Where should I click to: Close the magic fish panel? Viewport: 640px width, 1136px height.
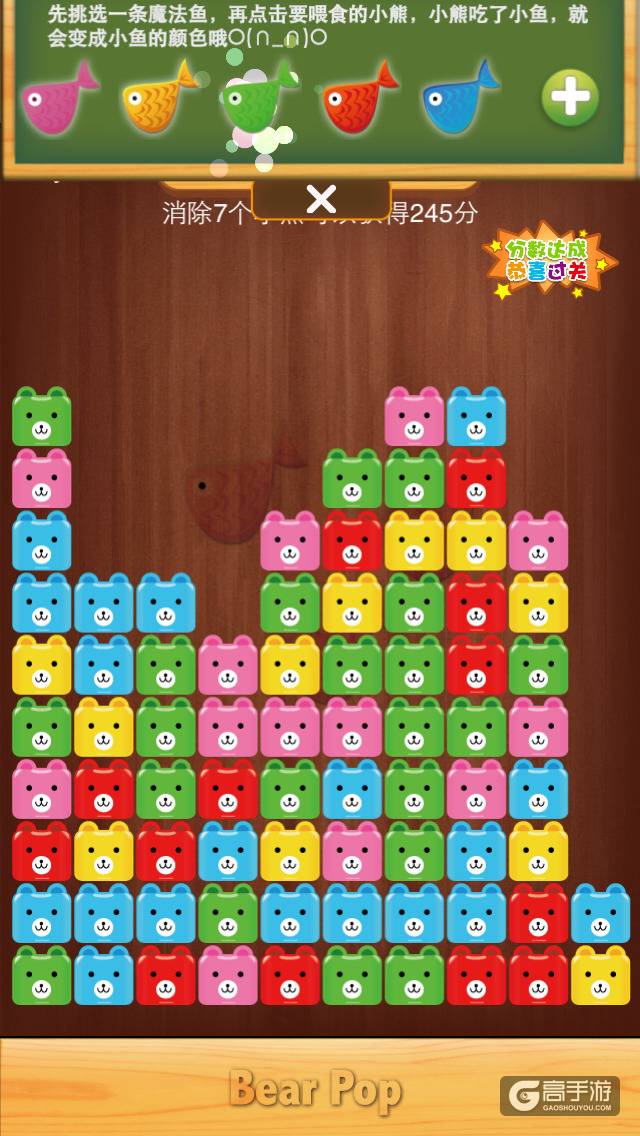(321, 200)
